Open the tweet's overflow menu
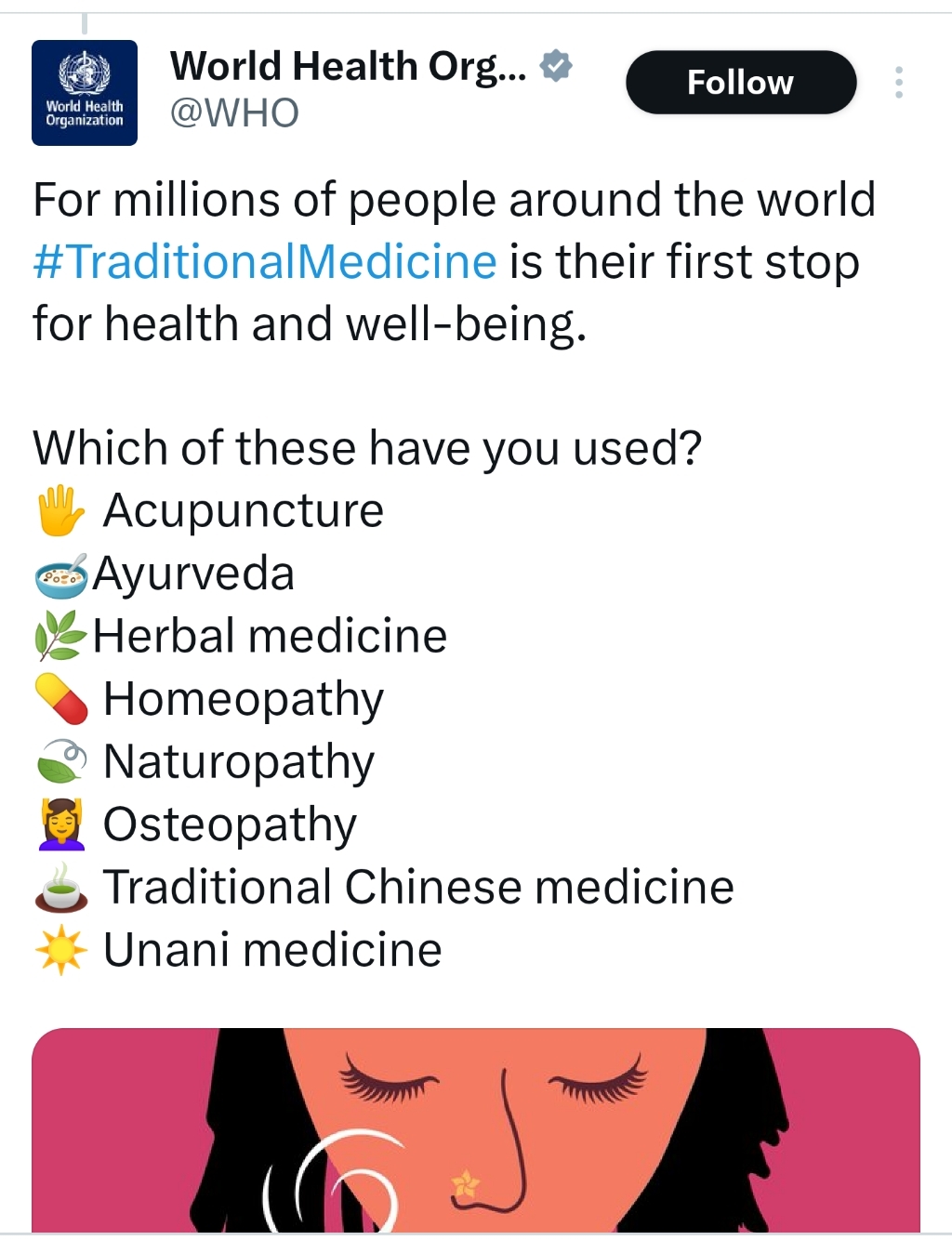 click(898, 83)
